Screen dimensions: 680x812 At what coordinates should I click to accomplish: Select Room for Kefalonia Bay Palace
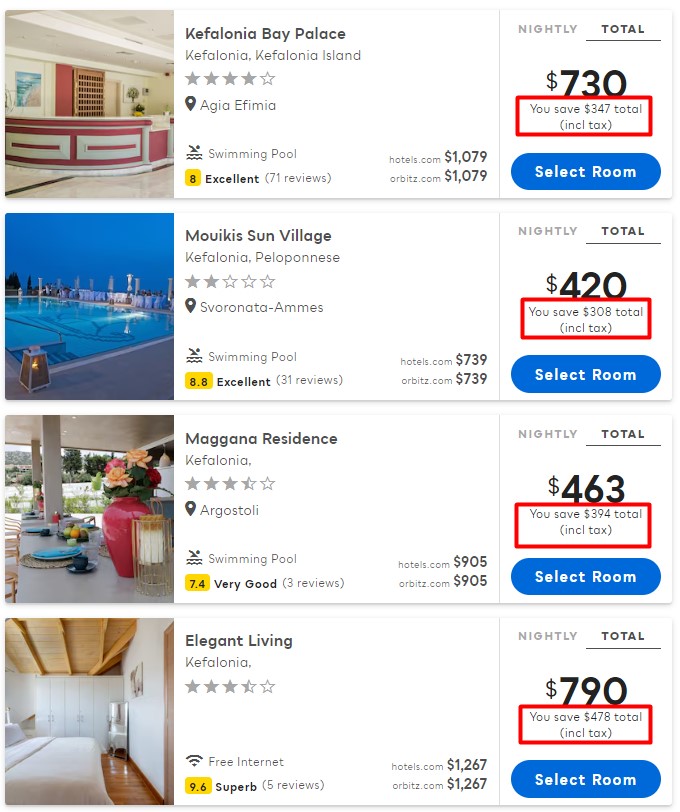pos(585,172)
